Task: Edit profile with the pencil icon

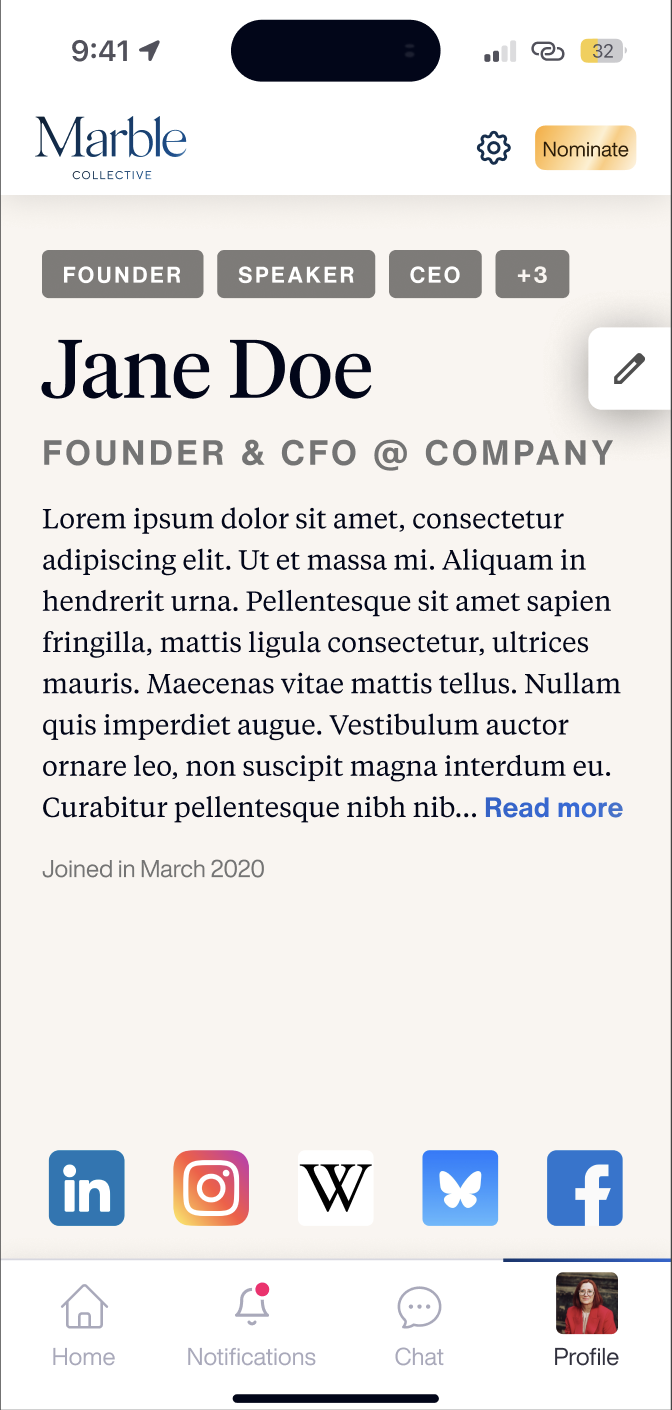Action: coord(630,368)
